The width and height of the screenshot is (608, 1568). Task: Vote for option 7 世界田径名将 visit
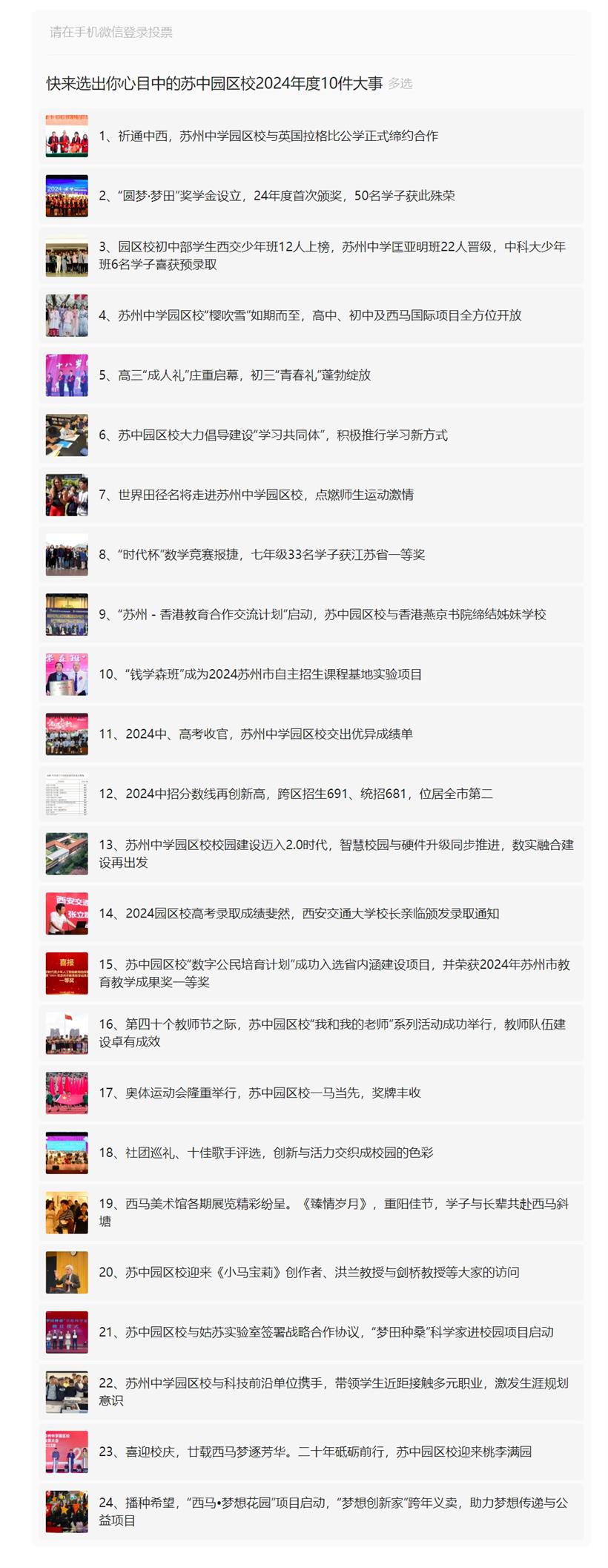(256, 495)
